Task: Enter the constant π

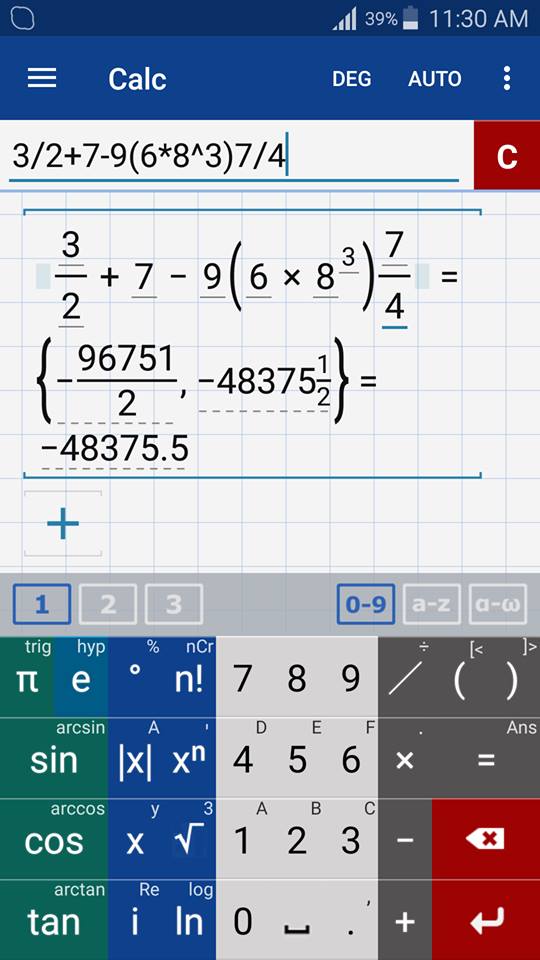Action: pyautogui.click(x=27, y=677)
